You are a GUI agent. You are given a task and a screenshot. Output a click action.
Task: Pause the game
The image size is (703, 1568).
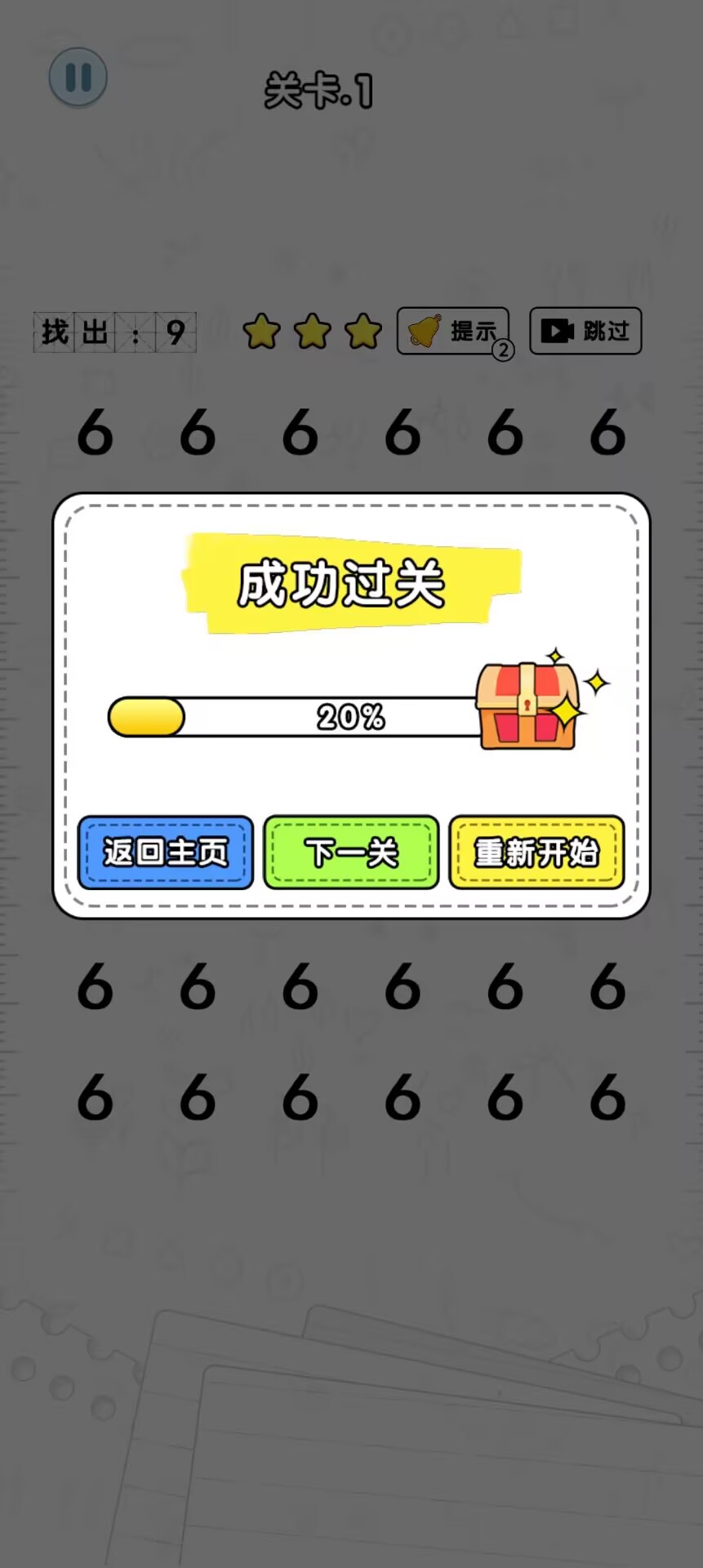(x=78, y=78)
